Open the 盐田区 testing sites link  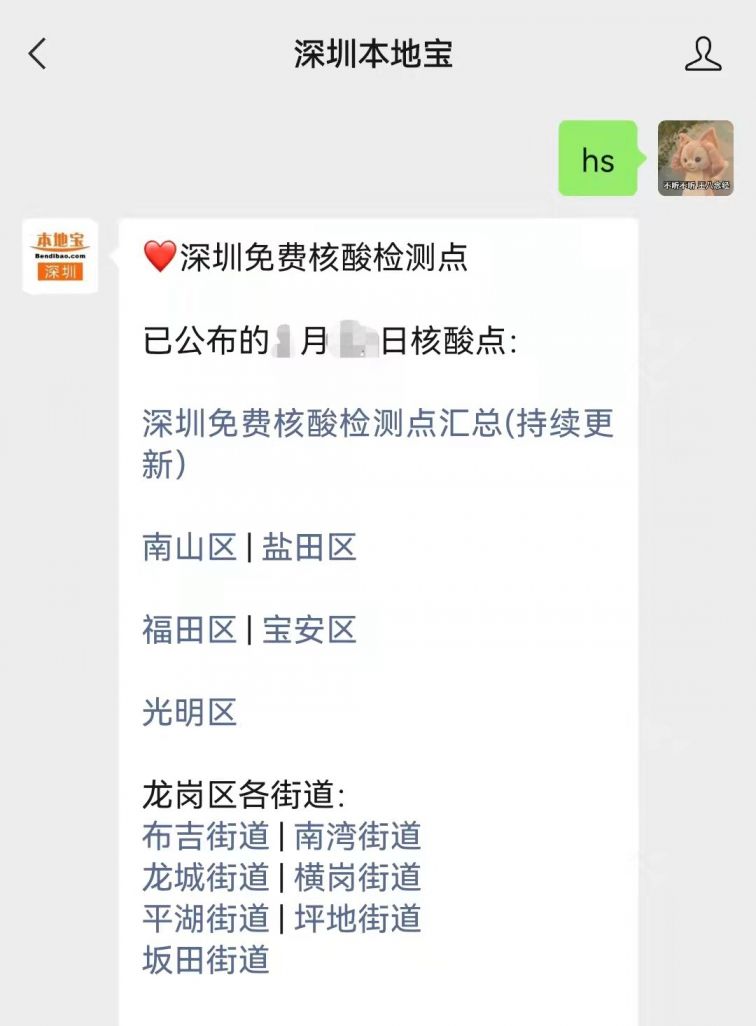pyautogui.click(x=309, y=548)
